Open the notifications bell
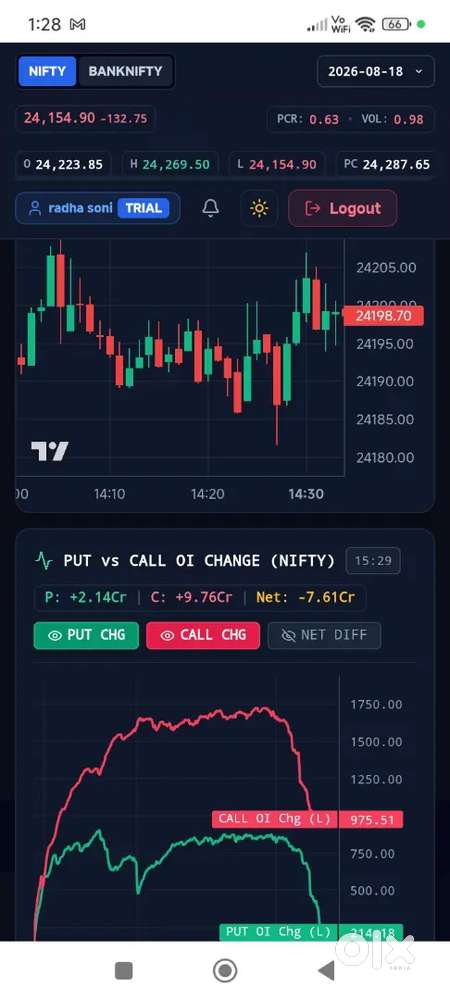This screenshot has height=1000, width=450. [210, 209]
